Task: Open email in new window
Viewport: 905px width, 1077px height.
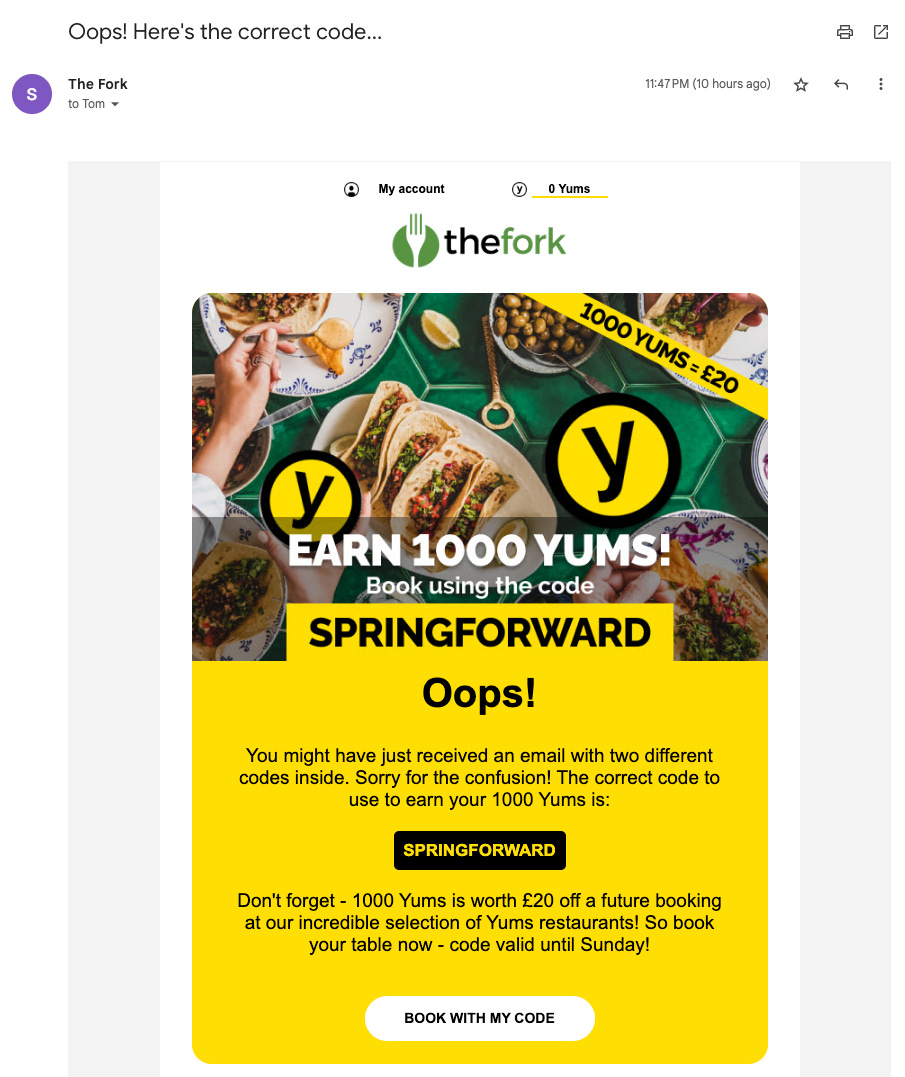Action: click(881, 32)
